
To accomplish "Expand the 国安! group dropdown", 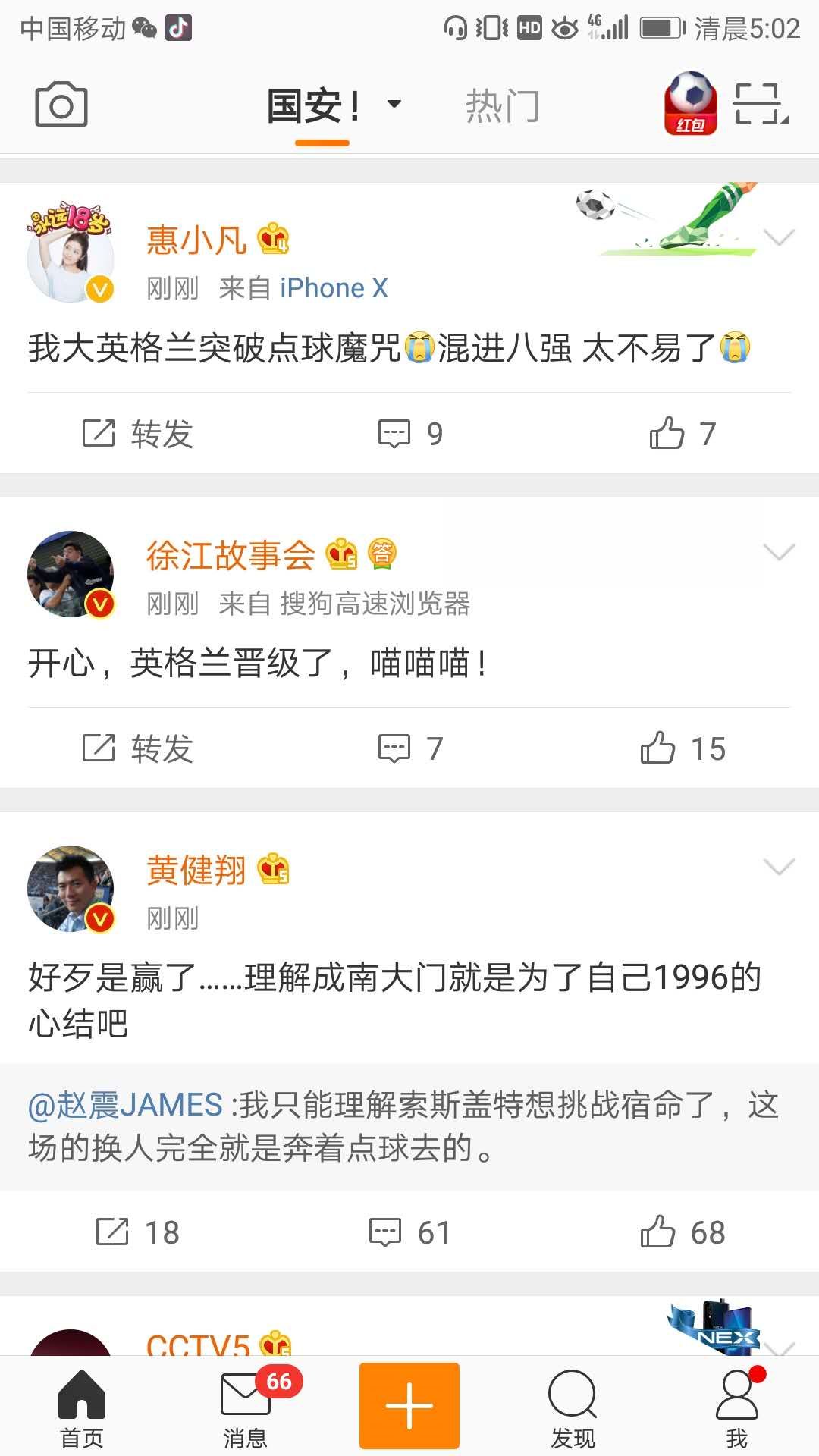I will [x=394, y=104].
